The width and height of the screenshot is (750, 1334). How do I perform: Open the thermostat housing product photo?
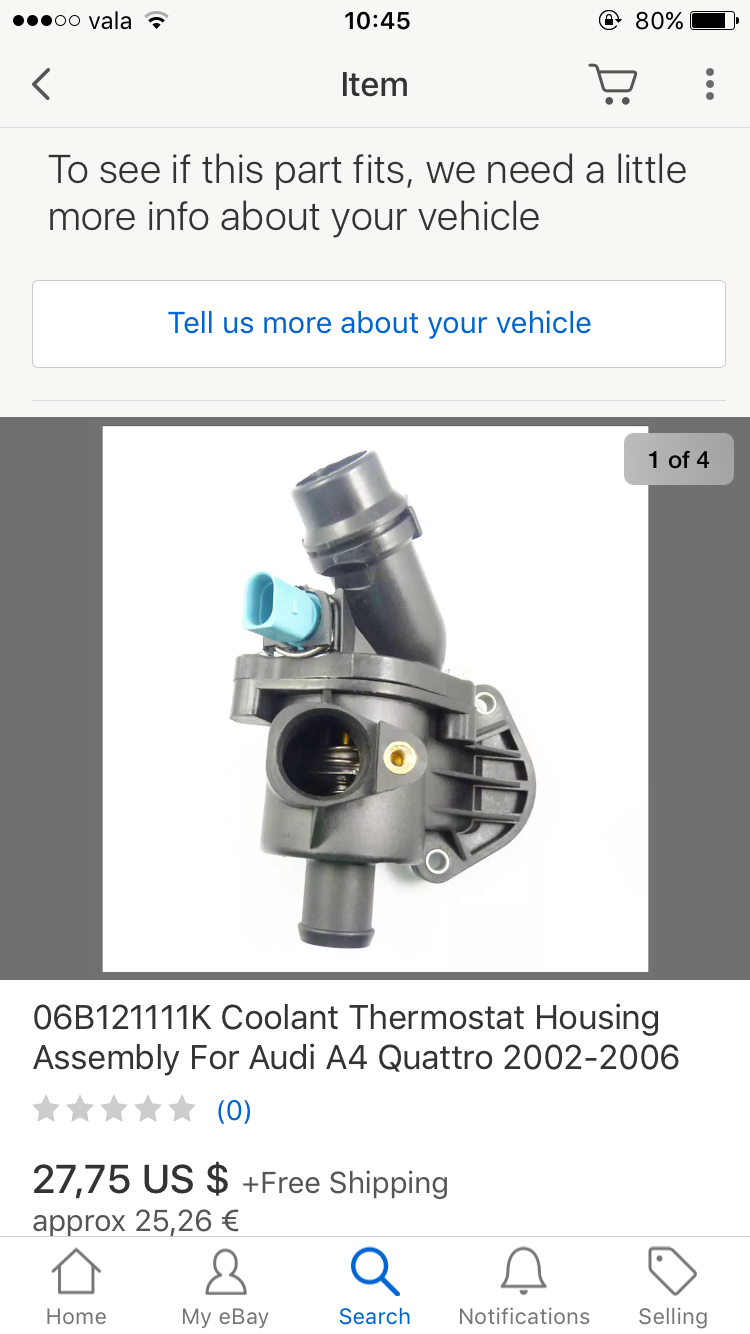[375, 699]
